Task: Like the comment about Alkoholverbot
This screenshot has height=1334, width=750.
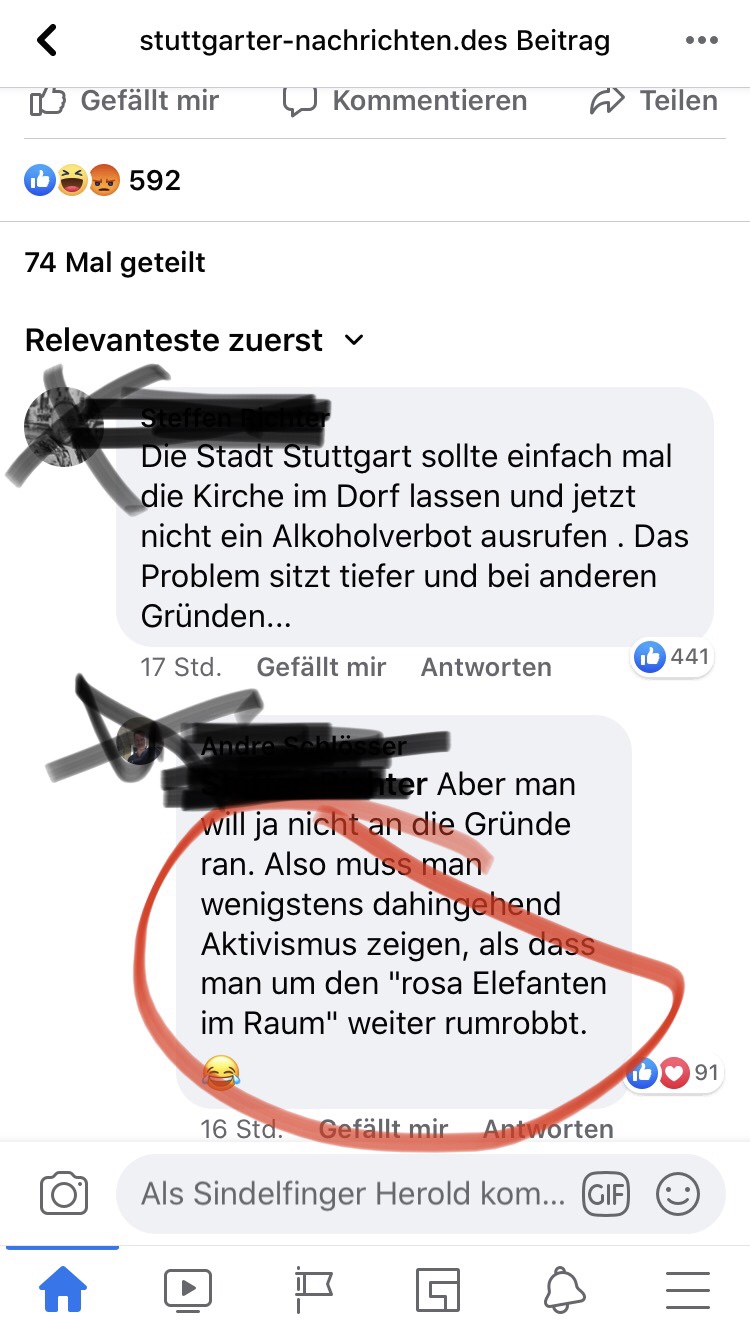Action: coord(321,667)
